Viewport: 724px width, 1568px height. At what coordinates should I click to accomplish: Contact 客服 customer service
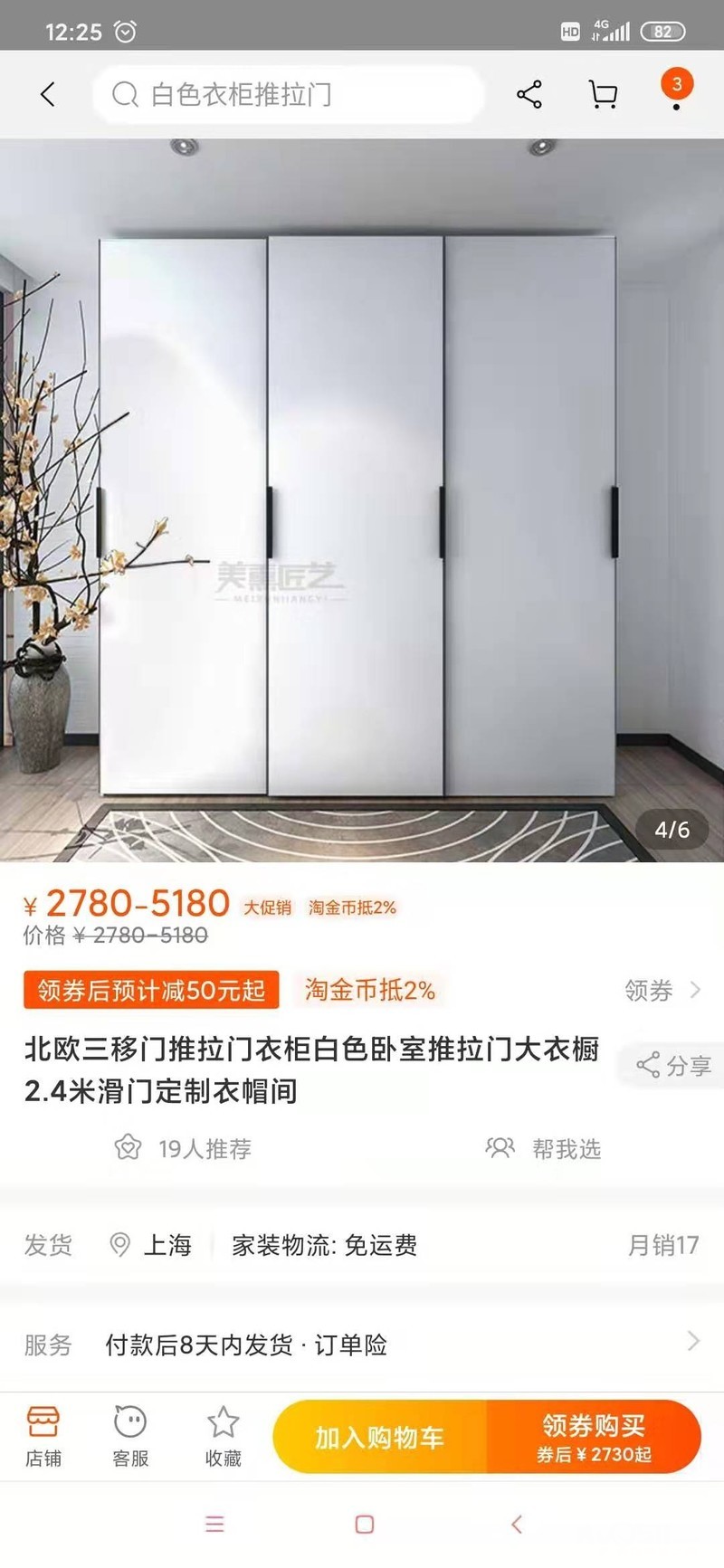(130, 1436)
